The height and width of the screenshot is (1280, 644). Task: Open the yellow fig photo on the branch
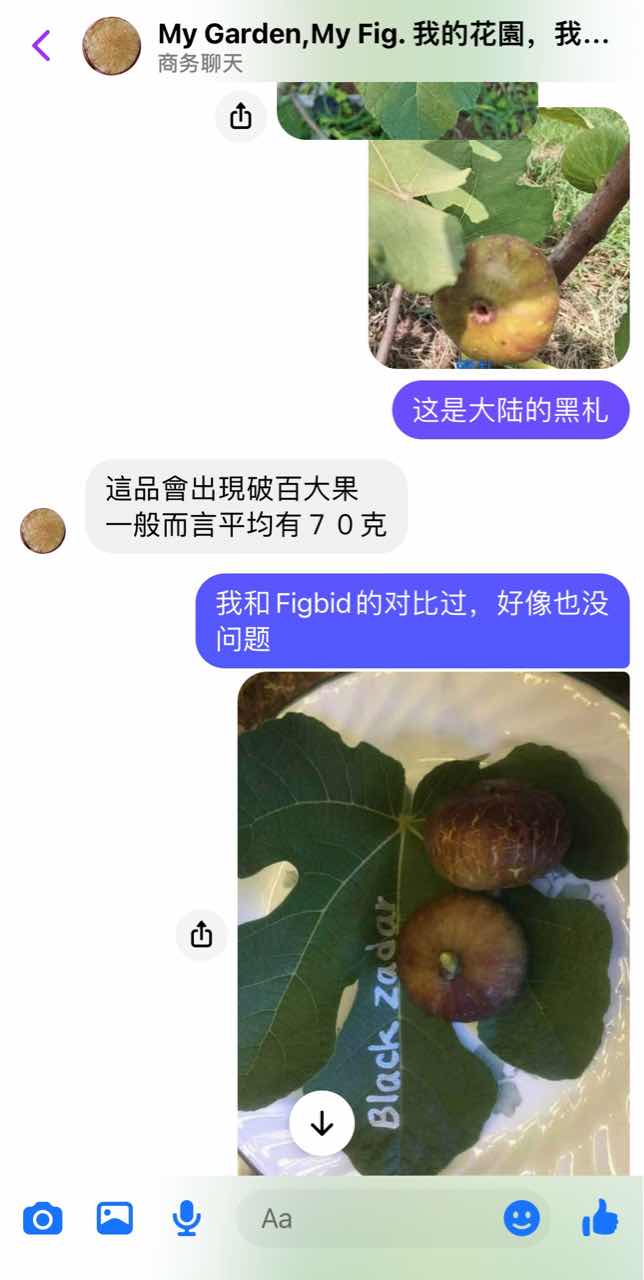point(499,238)
